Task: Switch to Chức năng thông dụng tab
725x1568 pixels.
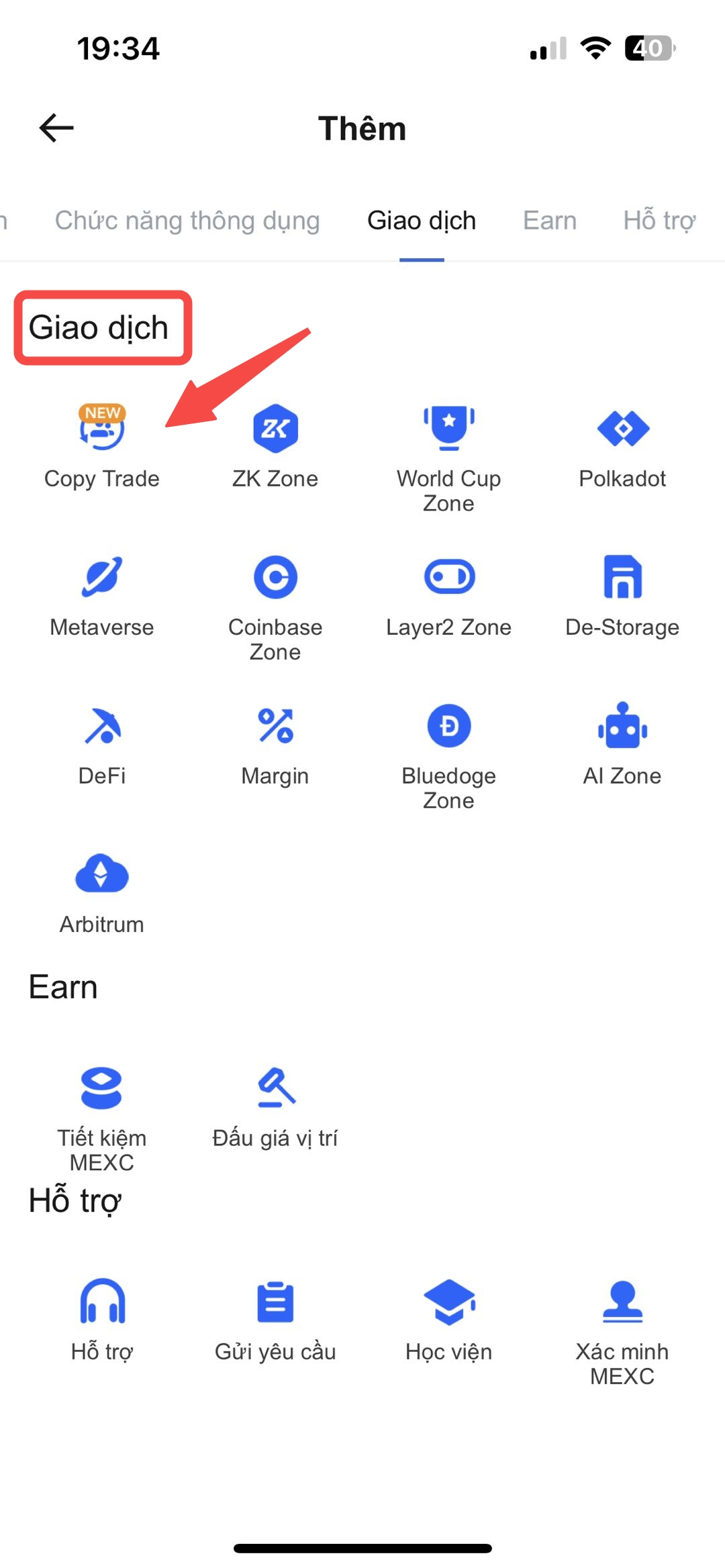Action: [x=187, y=221]
